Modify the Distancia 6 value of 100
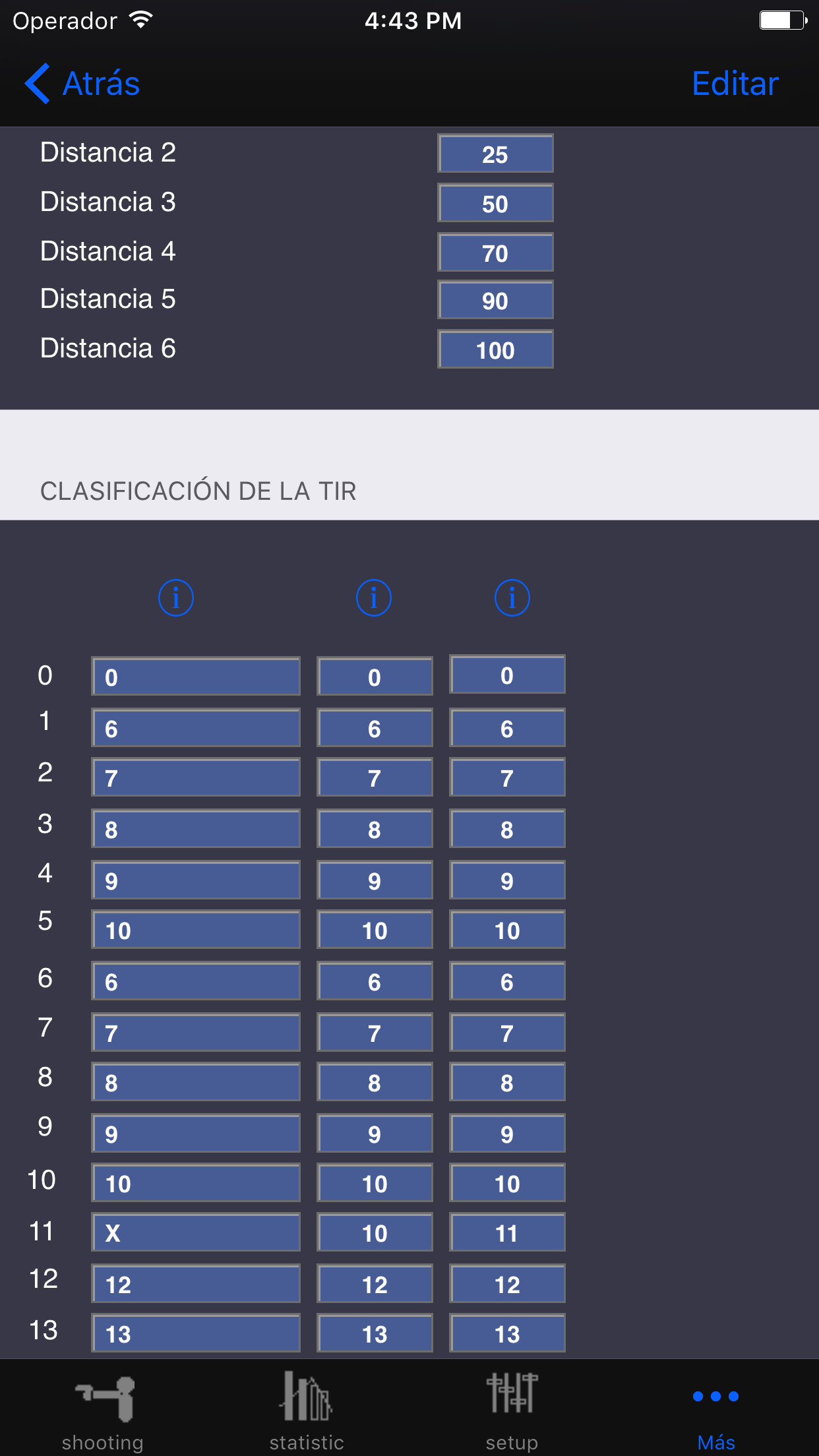Image resolution: width=819 pixels, height=1456 pixels. point(495,350)
